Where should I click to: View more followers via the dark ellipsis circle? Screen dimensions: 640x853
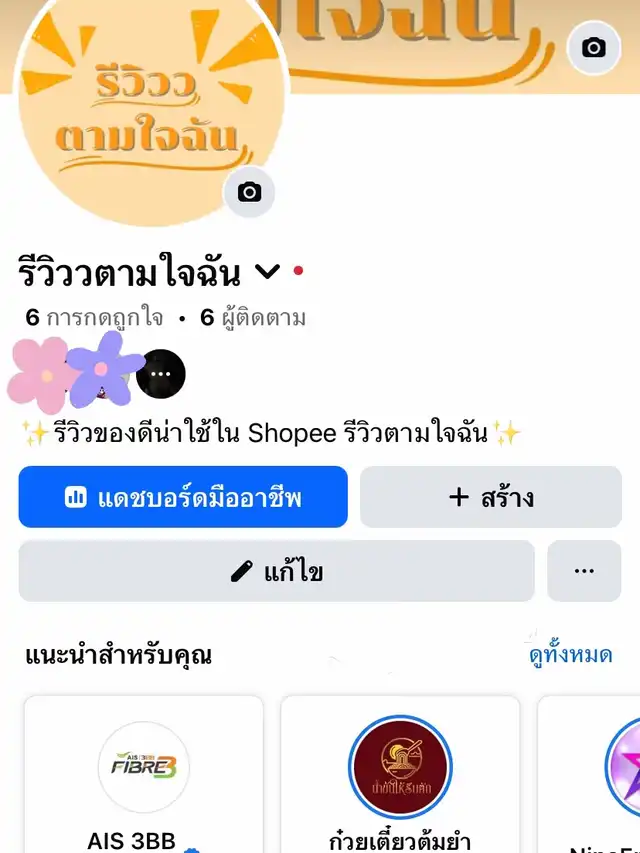161,375
